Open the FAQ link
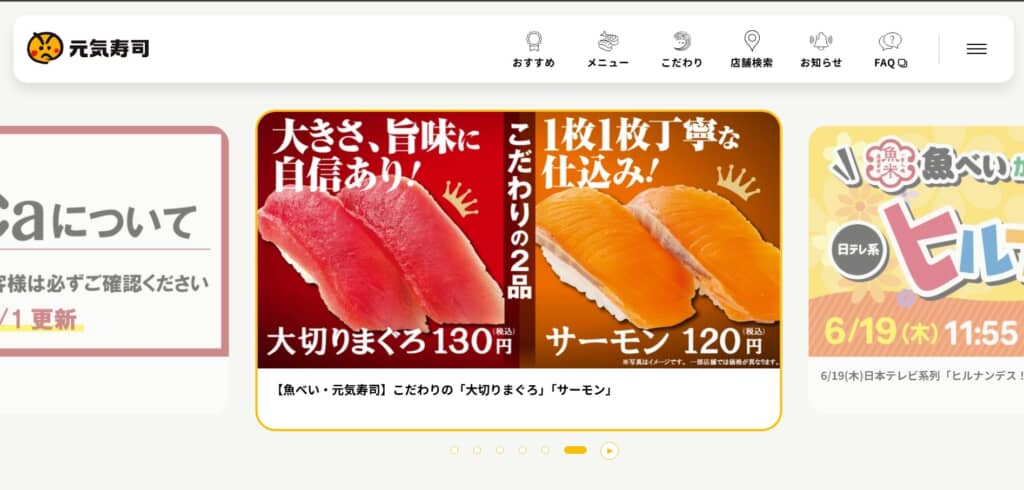 tap(890, 49)
